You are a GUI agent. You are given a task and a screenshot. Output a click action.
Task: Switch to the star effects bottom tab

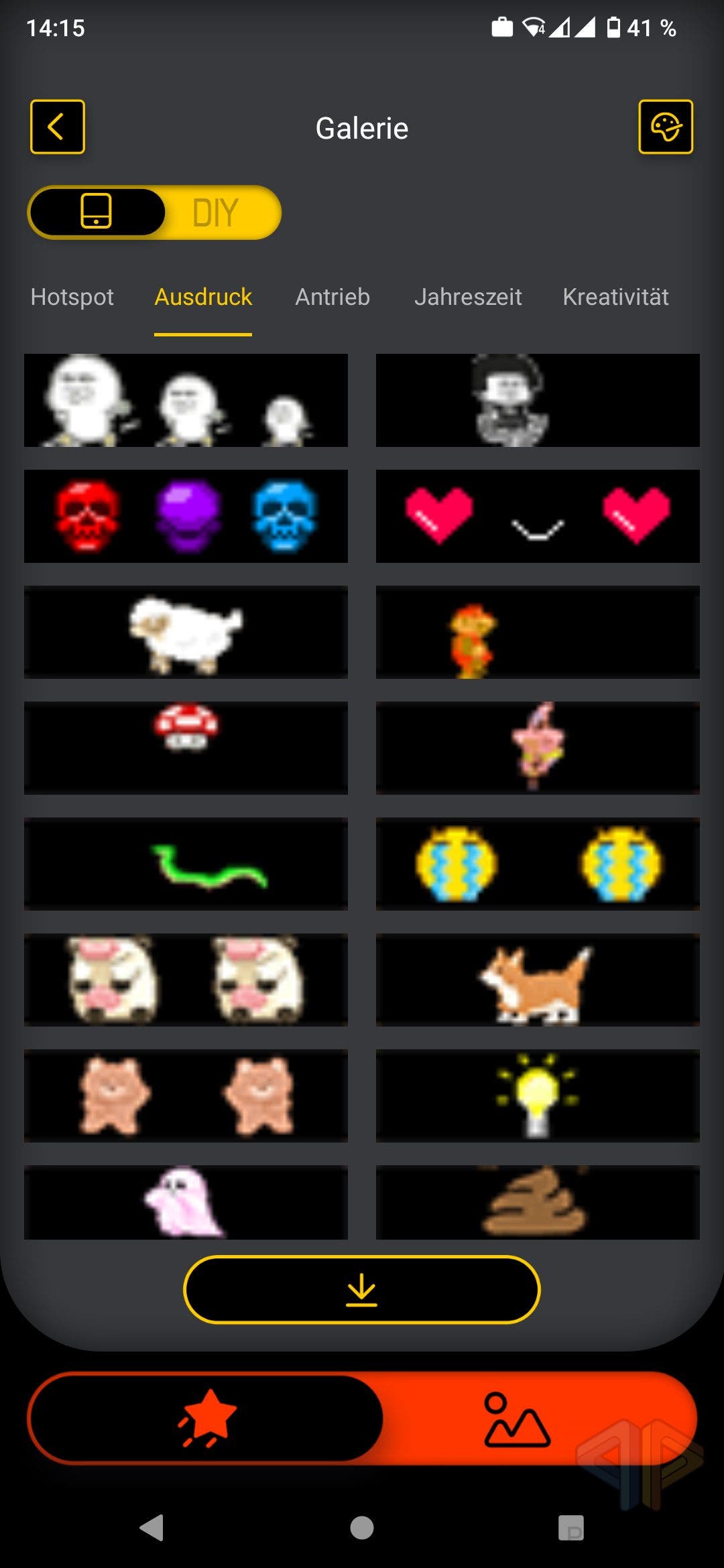tap(206, 1418)
